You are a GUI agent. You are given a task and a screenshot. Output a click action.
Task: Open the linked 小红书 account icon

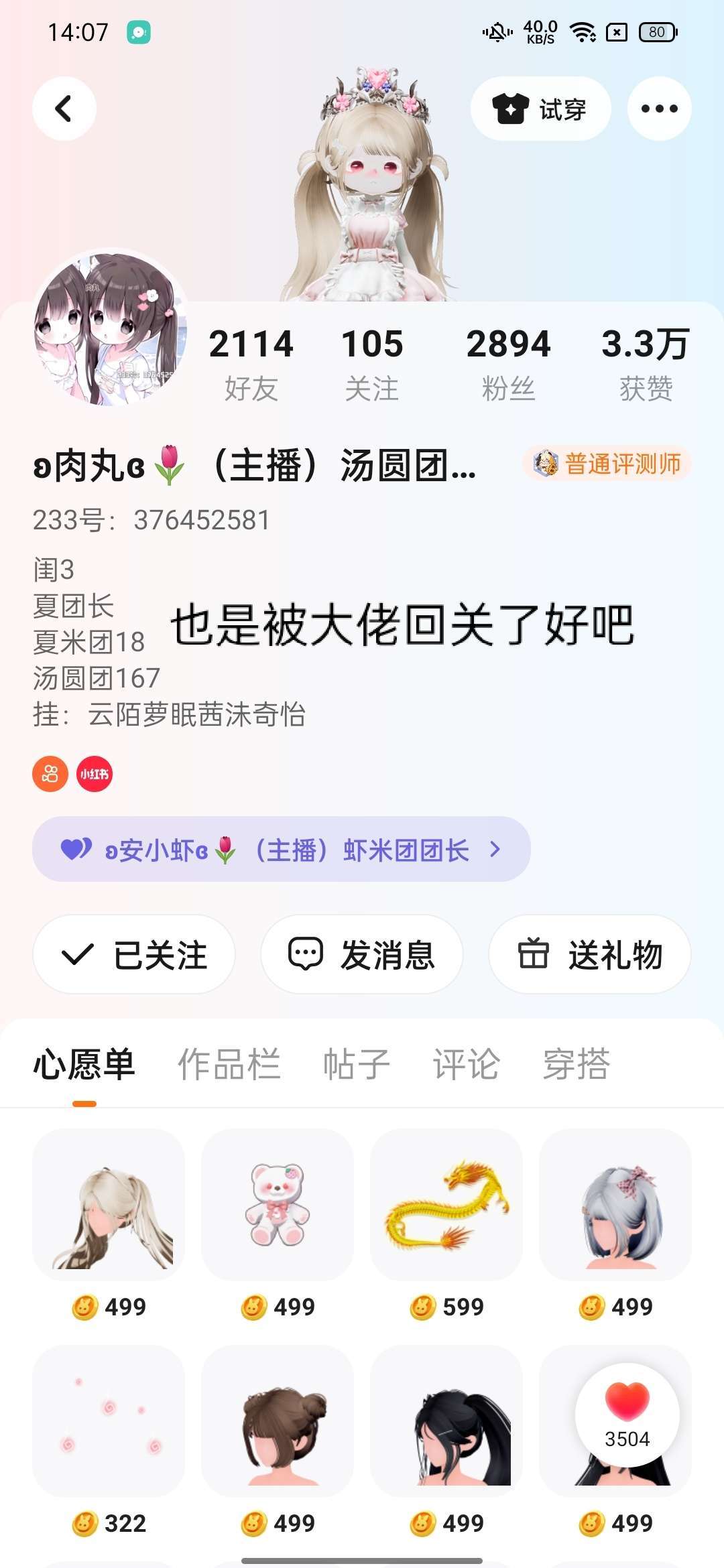pos(95,775)
